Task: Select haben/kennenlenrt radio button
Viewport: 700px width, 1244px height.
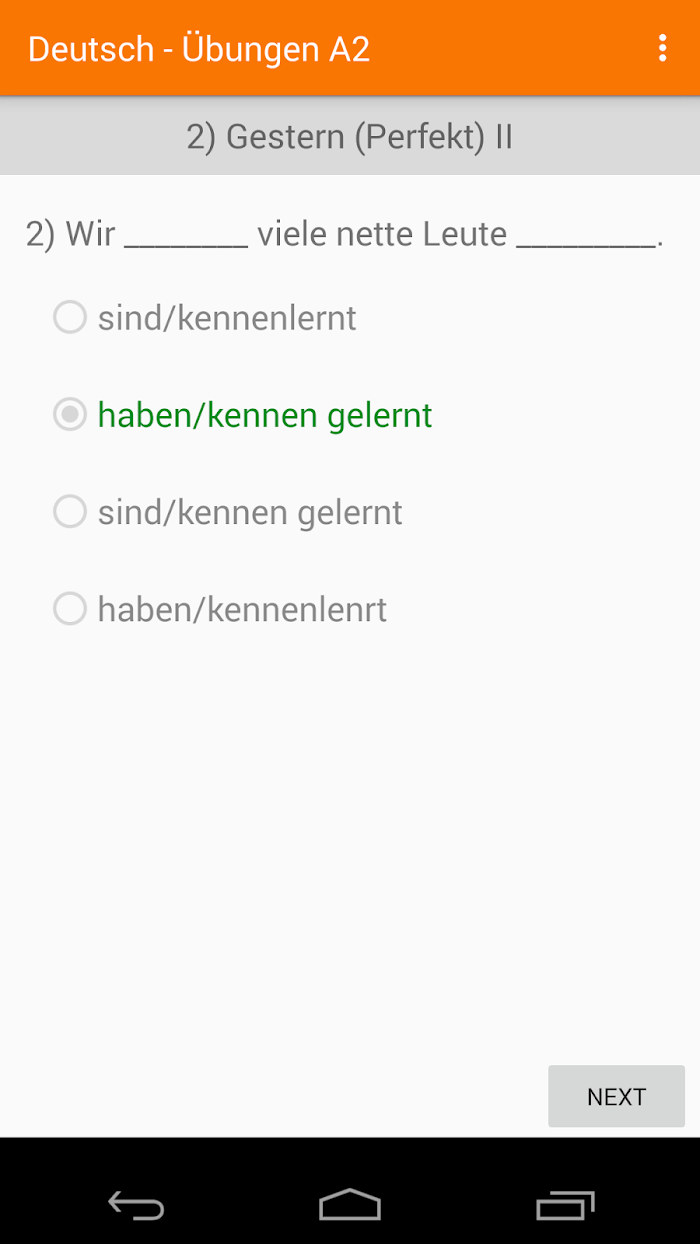Action: tap(220, 609)
